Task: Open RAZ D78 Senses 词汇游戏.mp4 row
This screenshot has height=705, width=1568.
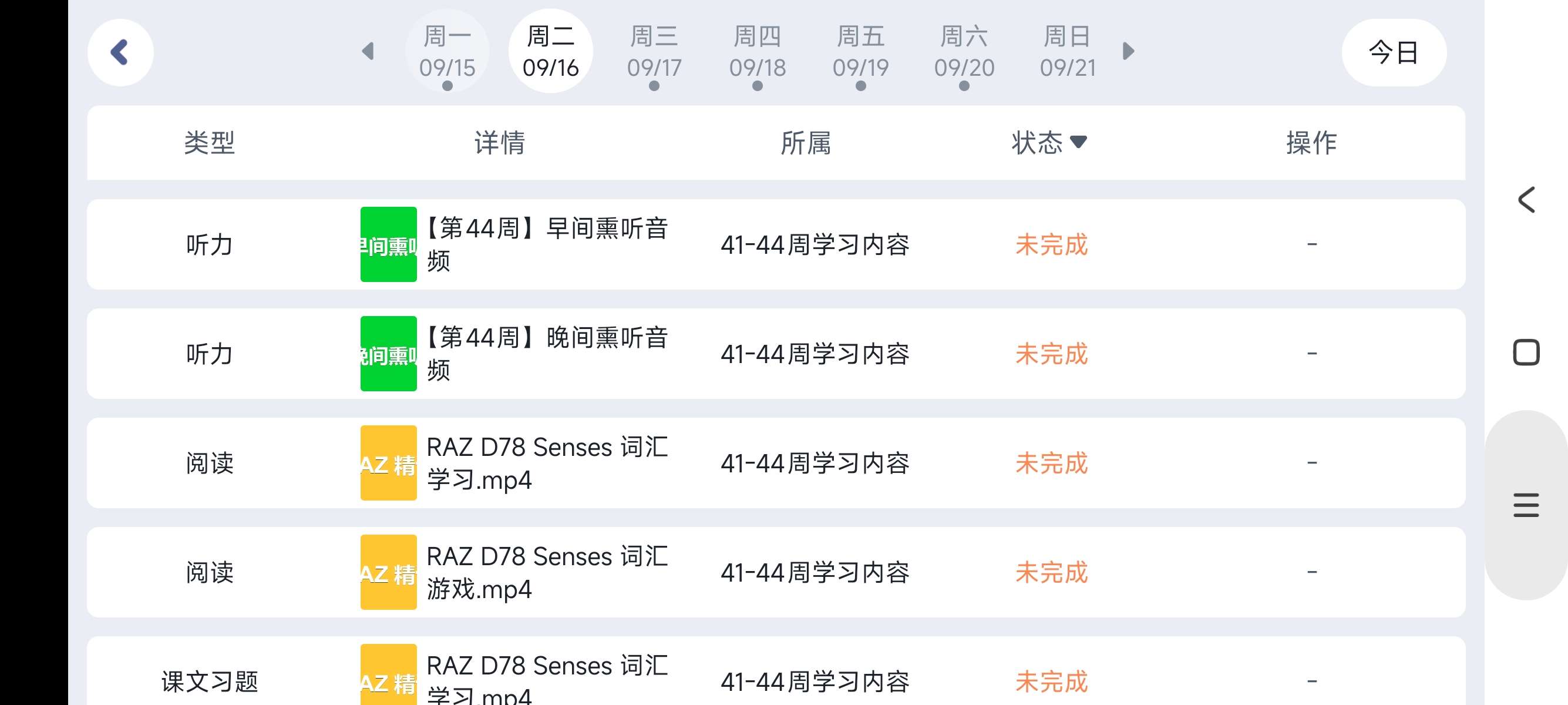Action: pos(546,572)
